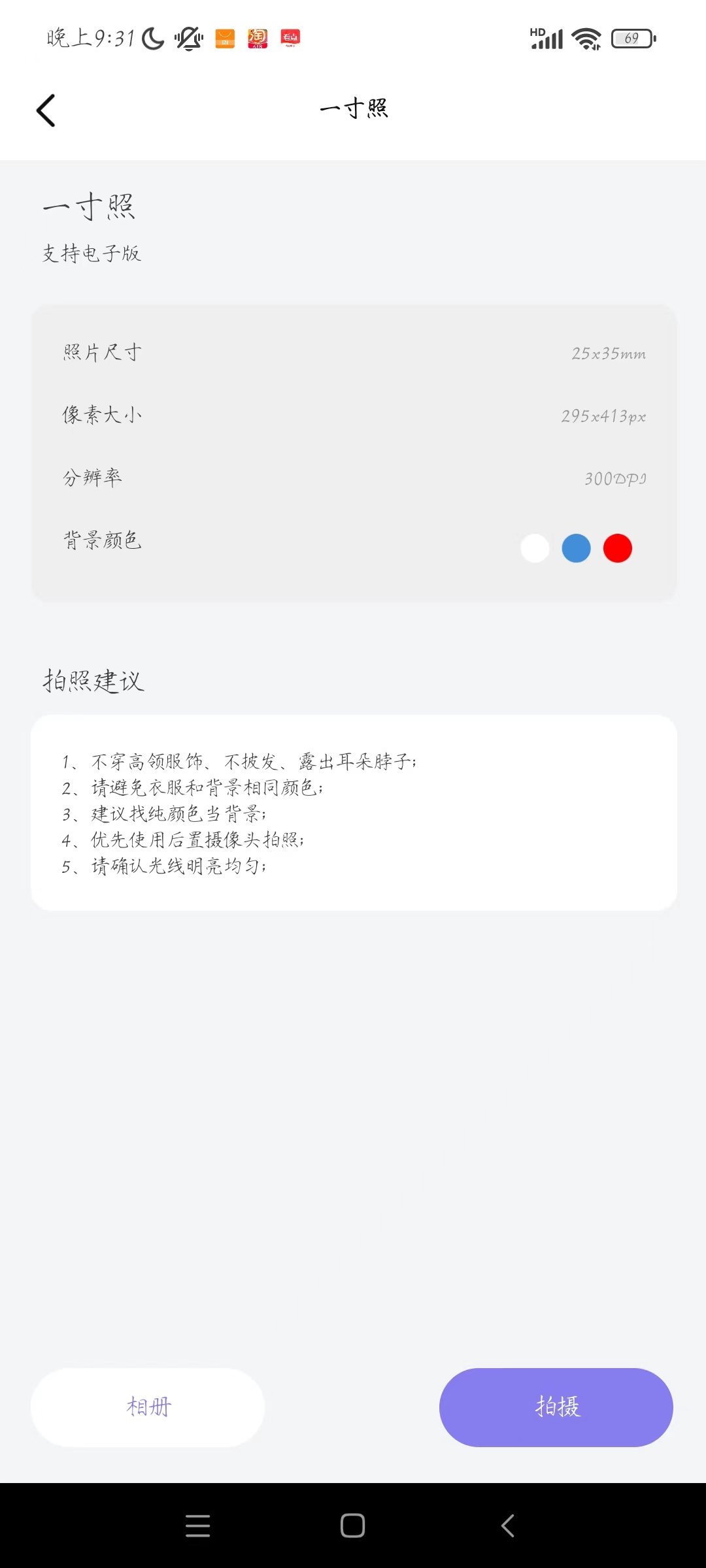Select the white background color option
The image size is (706, 1568).
(x=535, y=548)
